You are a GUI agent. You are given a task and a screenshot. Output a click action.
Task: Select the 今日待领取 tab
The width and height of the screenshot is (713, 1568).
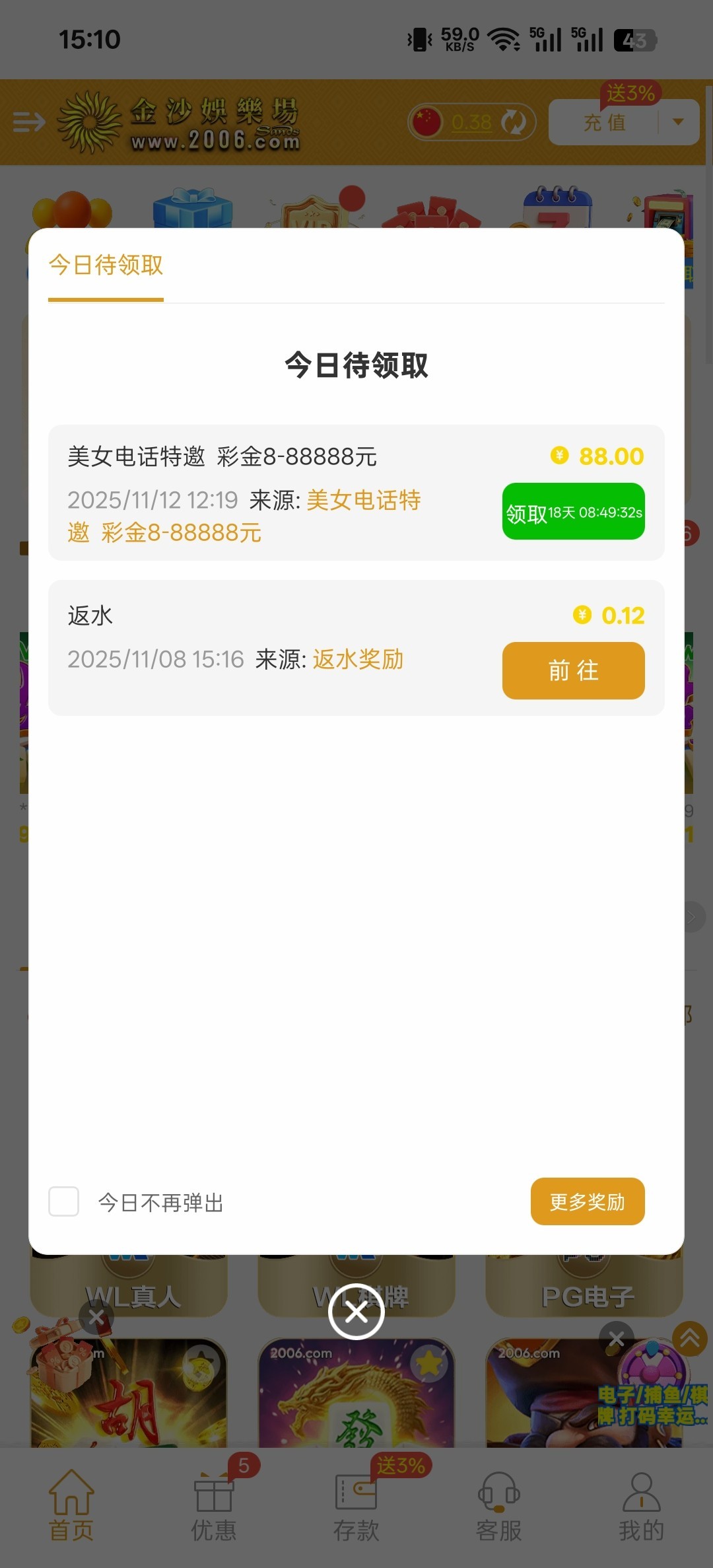(x=106, y=266)
